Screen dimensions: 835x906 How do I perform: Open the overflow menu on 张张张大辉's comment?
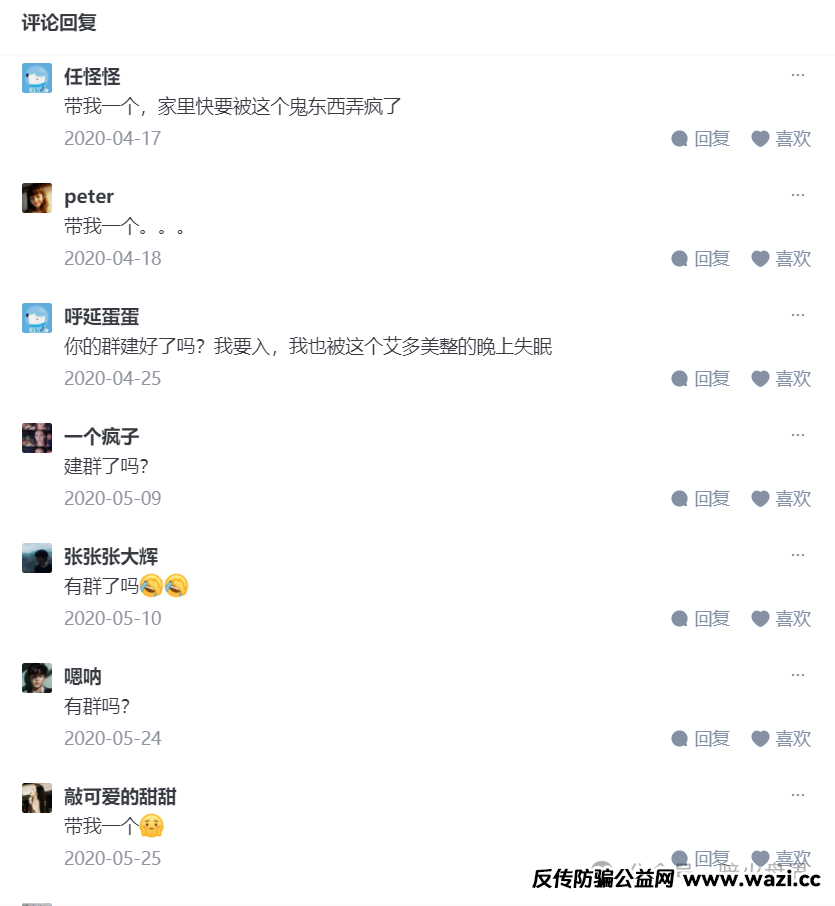pos(798,555)
